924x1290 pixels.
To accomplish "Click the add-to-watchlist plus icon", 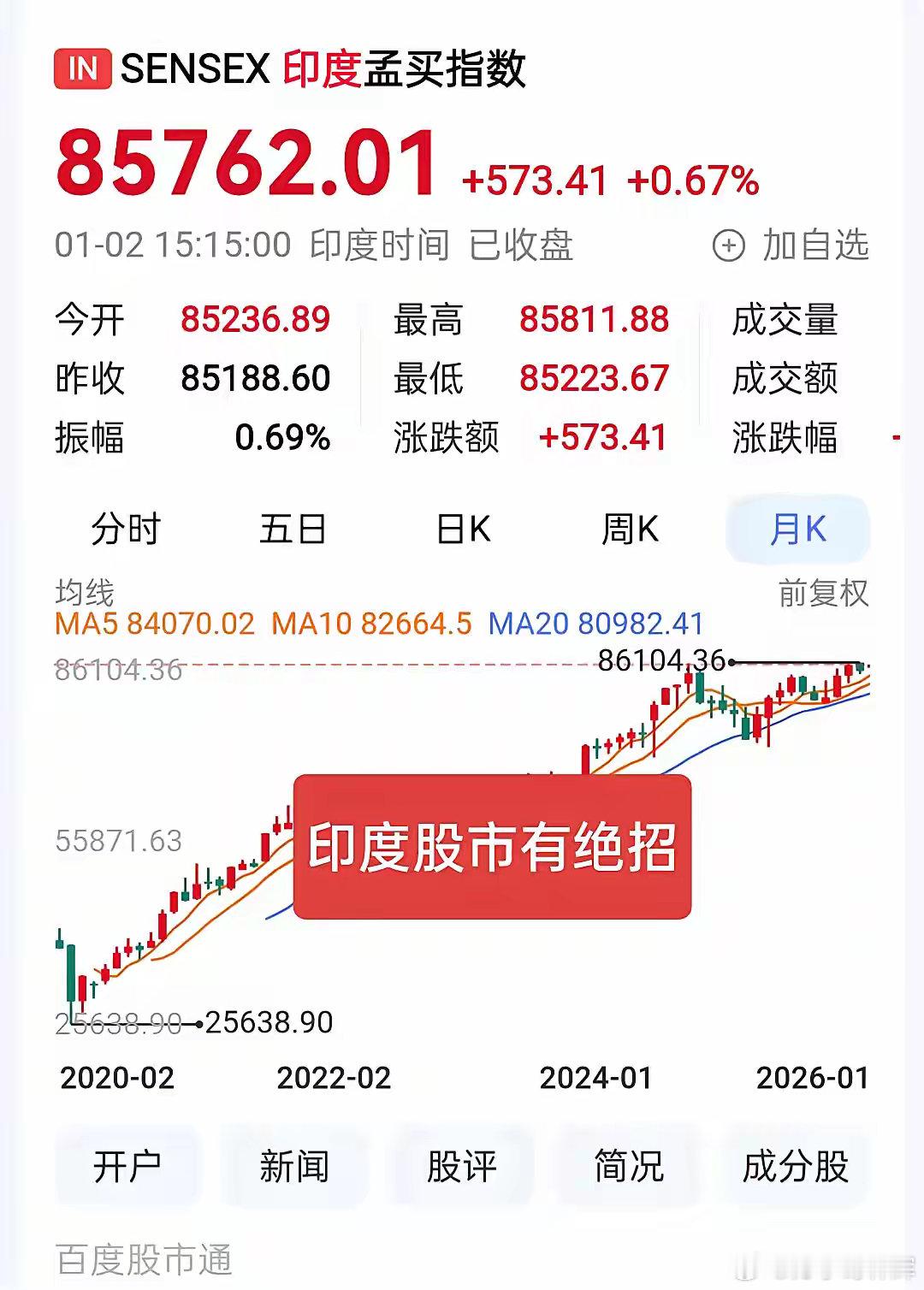I will (728, 246).
